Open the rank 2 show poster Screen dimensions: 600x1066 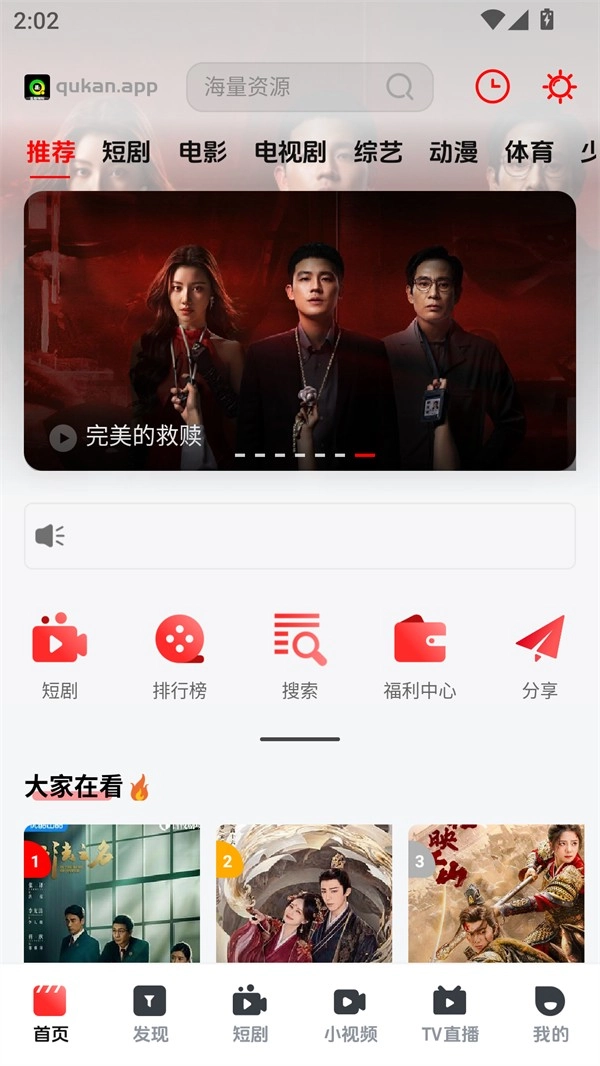tap(304, 893)
